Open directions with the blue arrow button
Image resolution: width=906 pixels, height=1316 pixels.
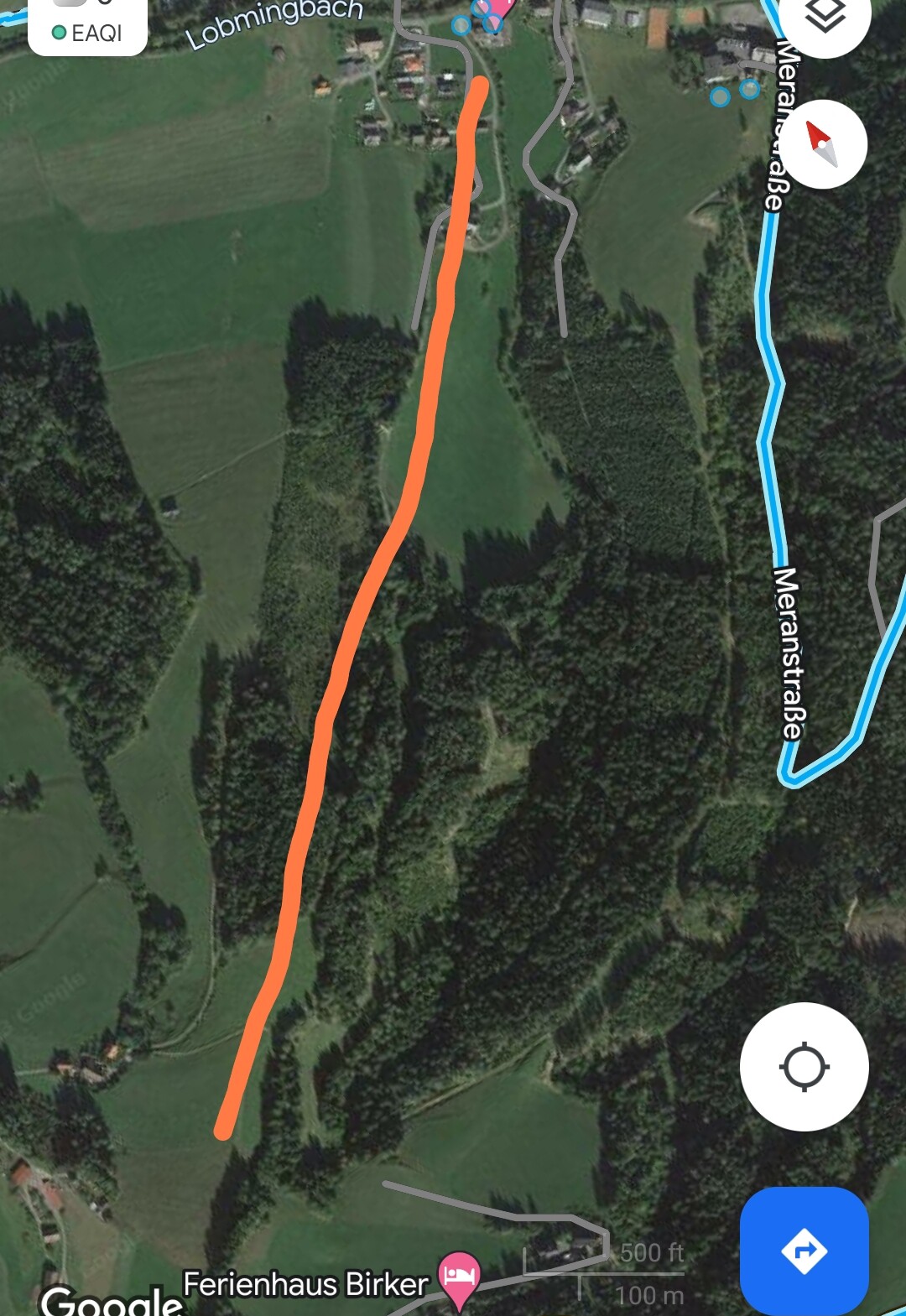(804, 1251)
